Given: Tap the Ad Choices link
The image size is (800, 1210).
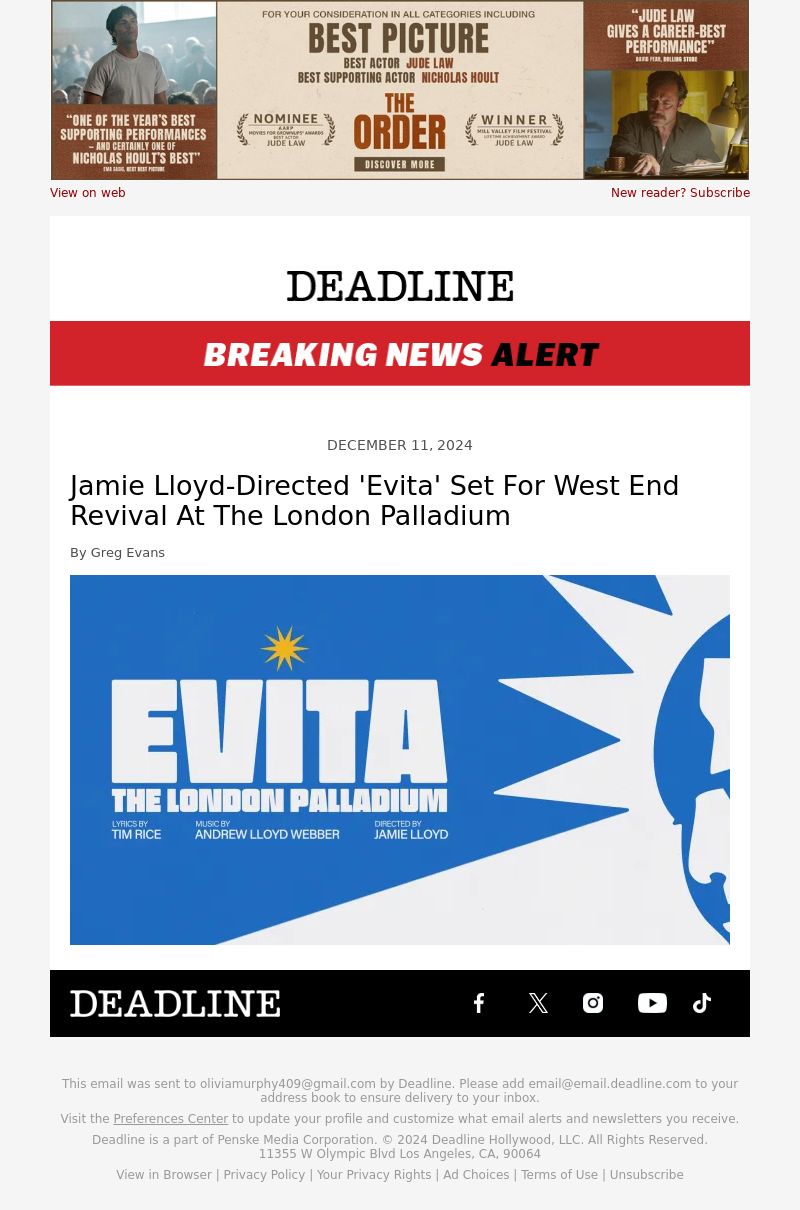Looking at the screenshot, I should click(x=476, y=1175).
